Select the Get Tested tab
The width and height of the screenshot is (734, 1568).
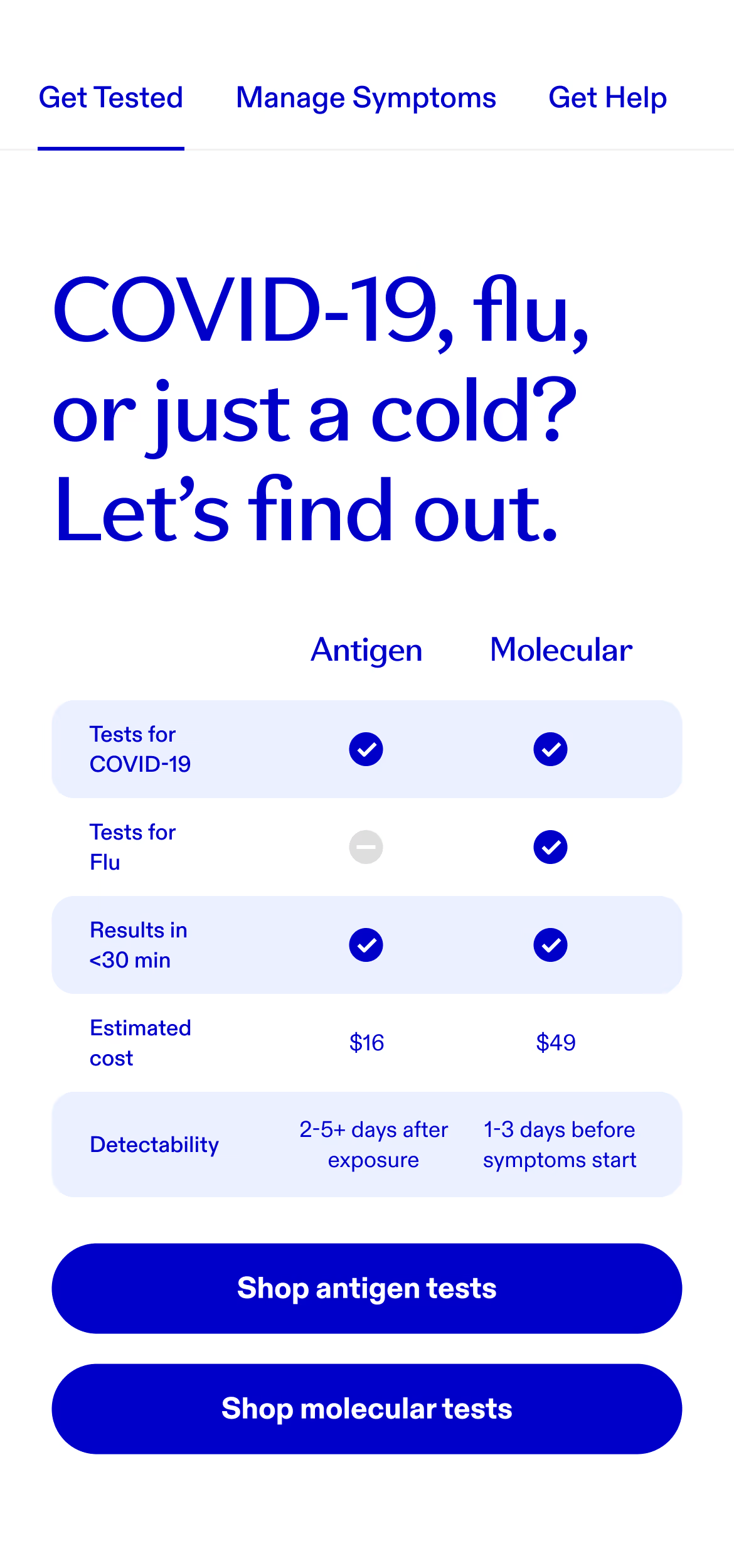point(111,98)
